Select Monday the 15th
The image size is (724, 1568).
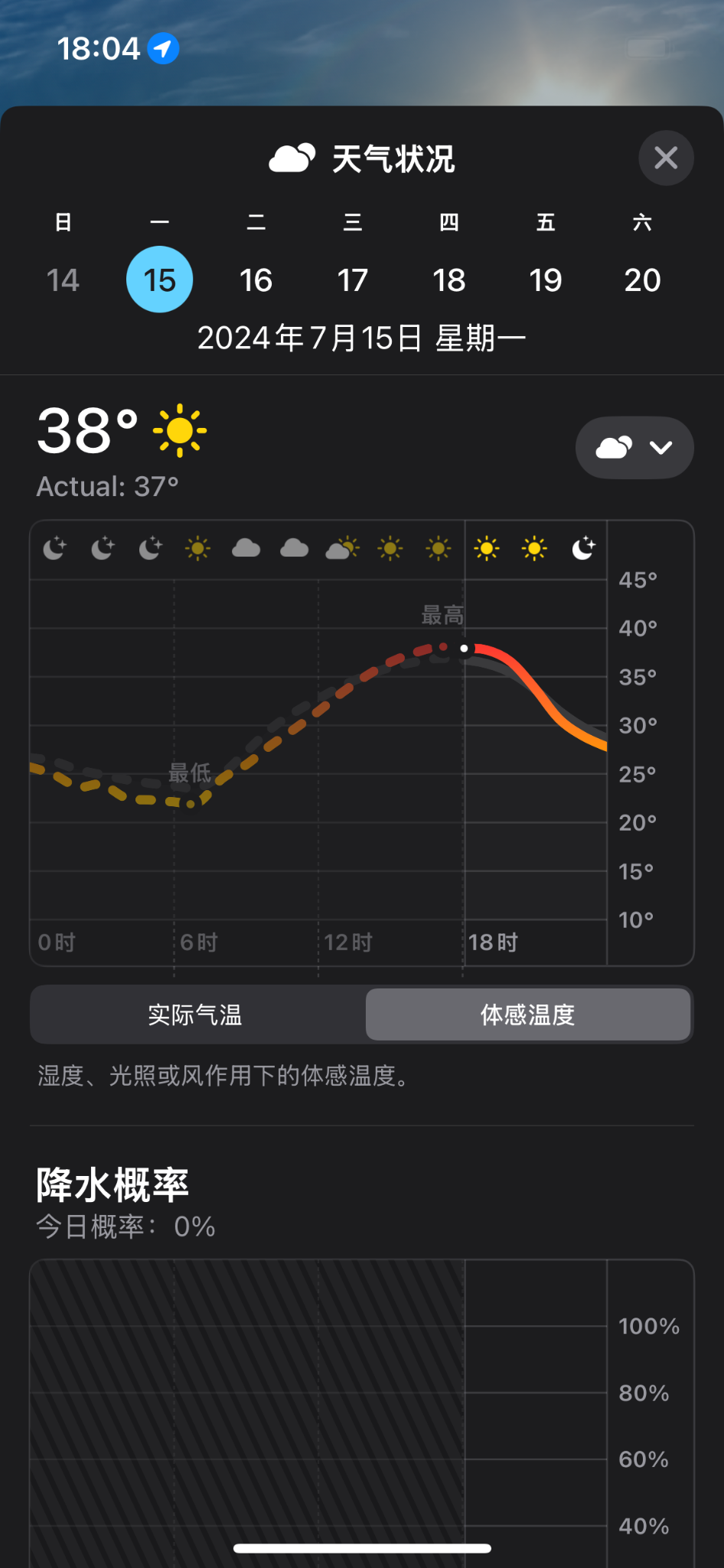pyautogui.click(x=159, y=279)
